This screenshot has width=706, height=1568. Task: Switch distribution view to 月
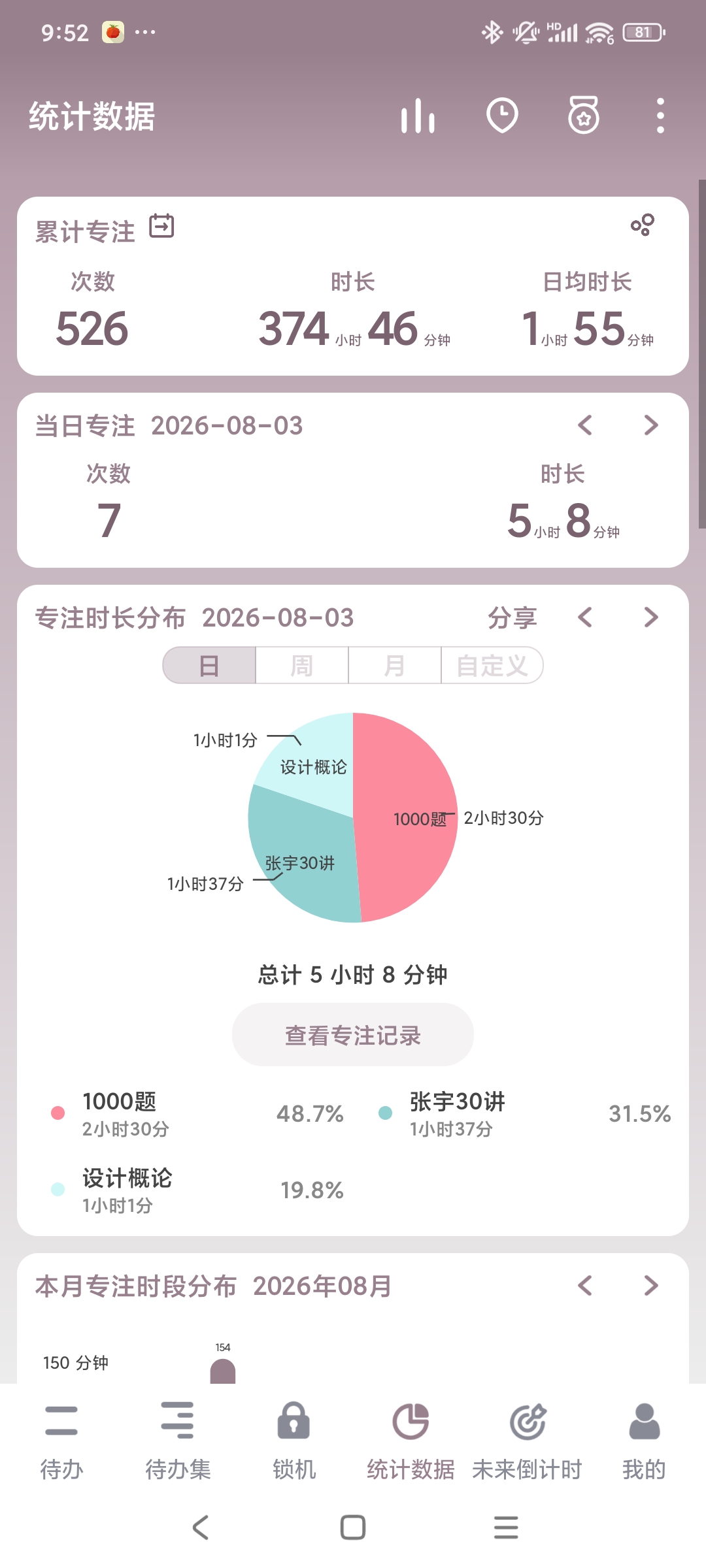[x=395, y=665]
